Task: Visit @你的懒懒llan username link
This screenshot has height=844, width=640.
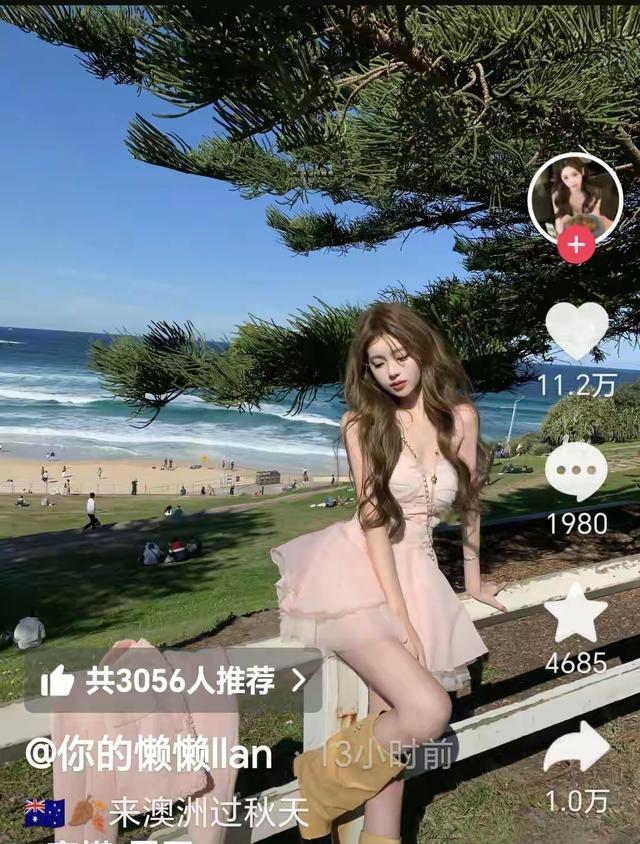Action: point(148,755)
